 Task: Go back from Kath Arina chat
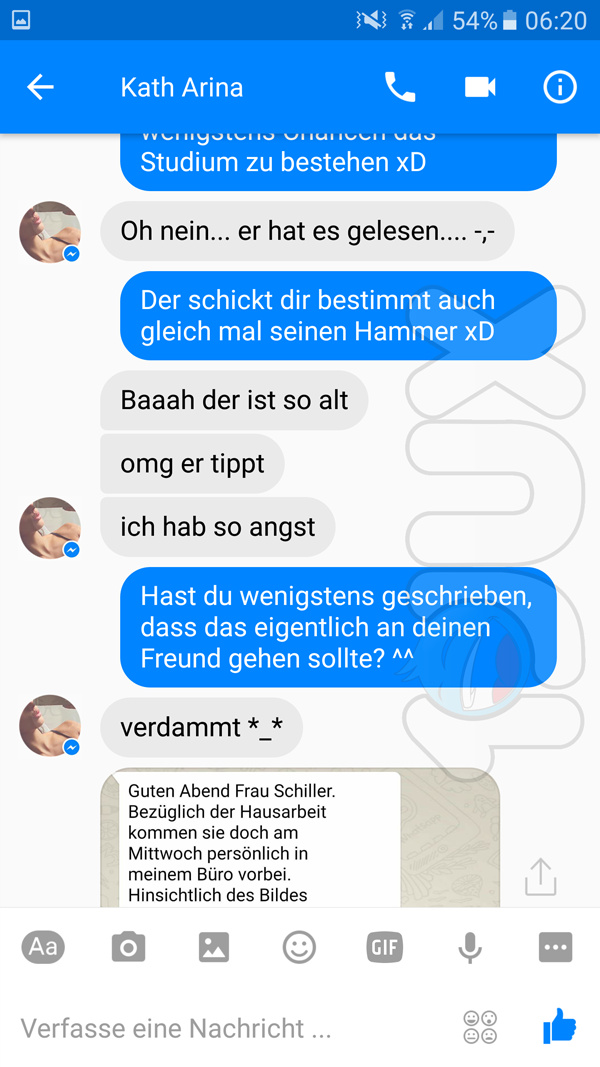click(40, 87)
